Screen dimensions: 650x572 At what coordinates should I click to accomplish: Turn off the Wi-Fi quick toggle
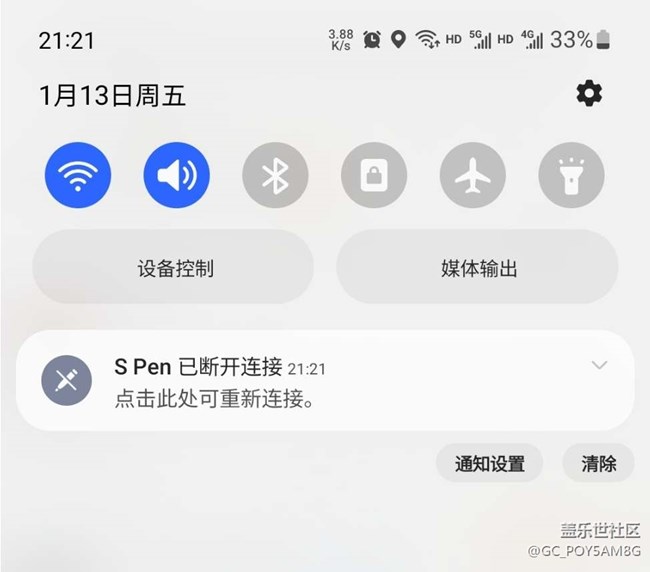click(x=78, y=175)
